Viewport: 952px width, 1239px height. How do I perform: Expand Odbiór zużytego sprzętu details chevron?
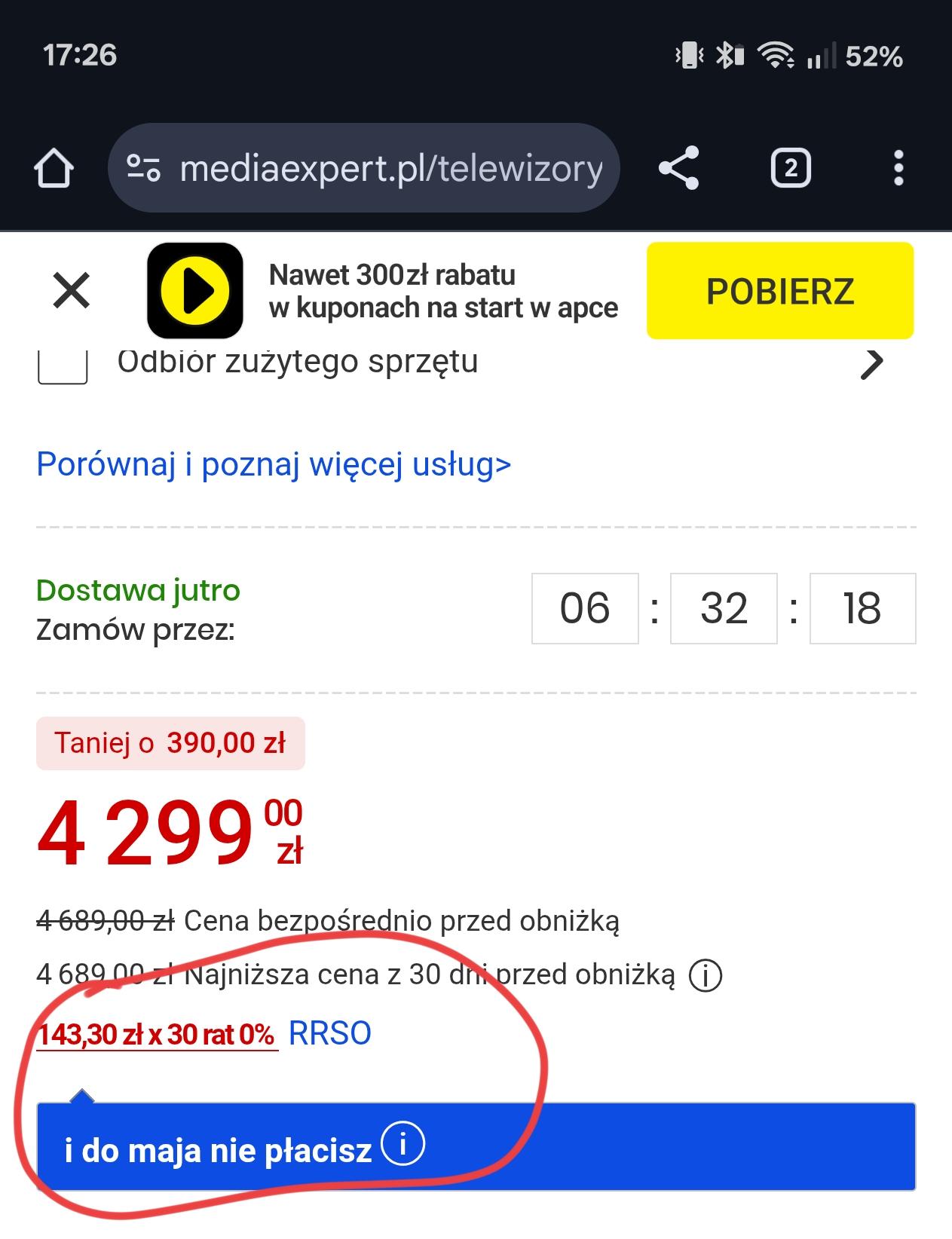pyautogui.click(x=871, y=364)
